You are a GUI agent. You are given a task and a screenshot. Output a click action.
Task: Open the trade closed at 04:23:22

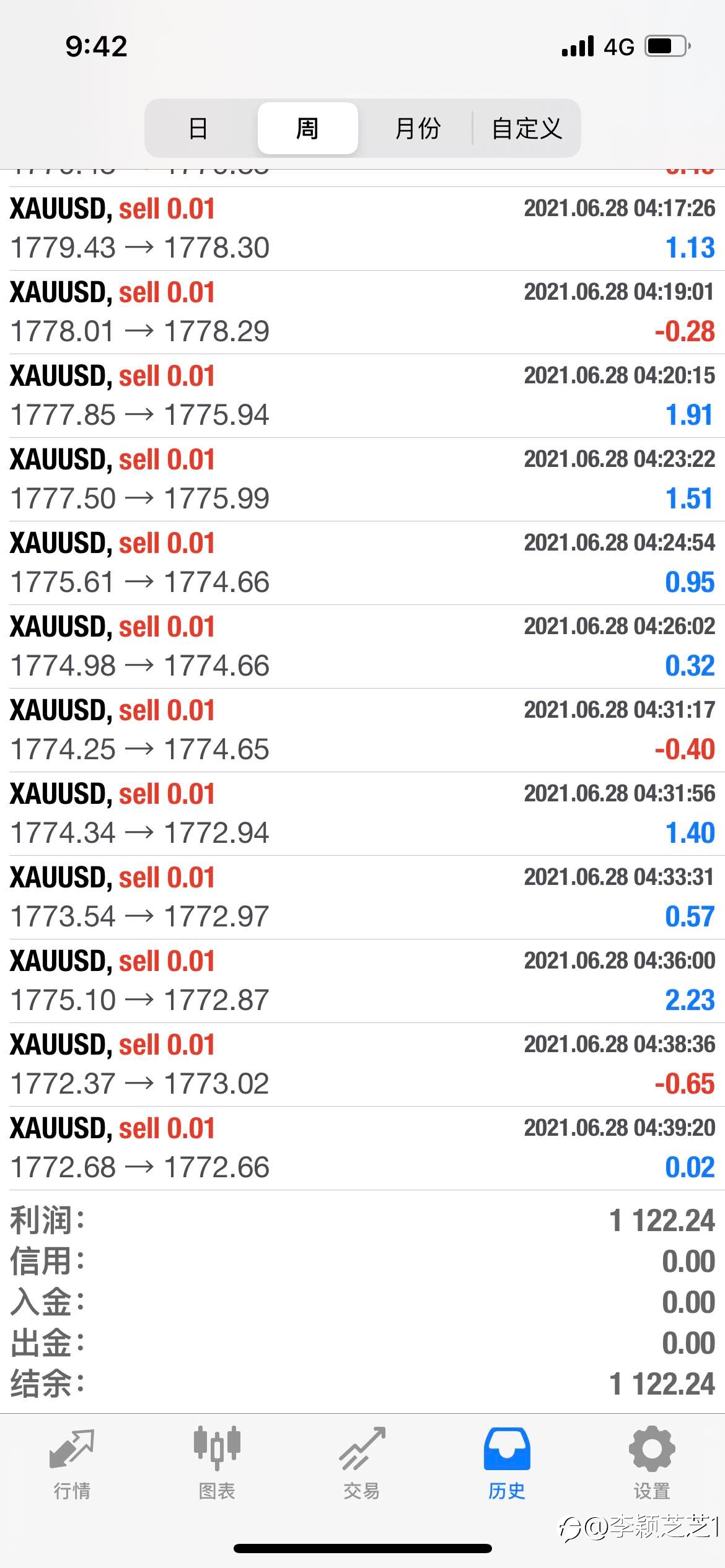pyautogui.click(x=362, y=479)
